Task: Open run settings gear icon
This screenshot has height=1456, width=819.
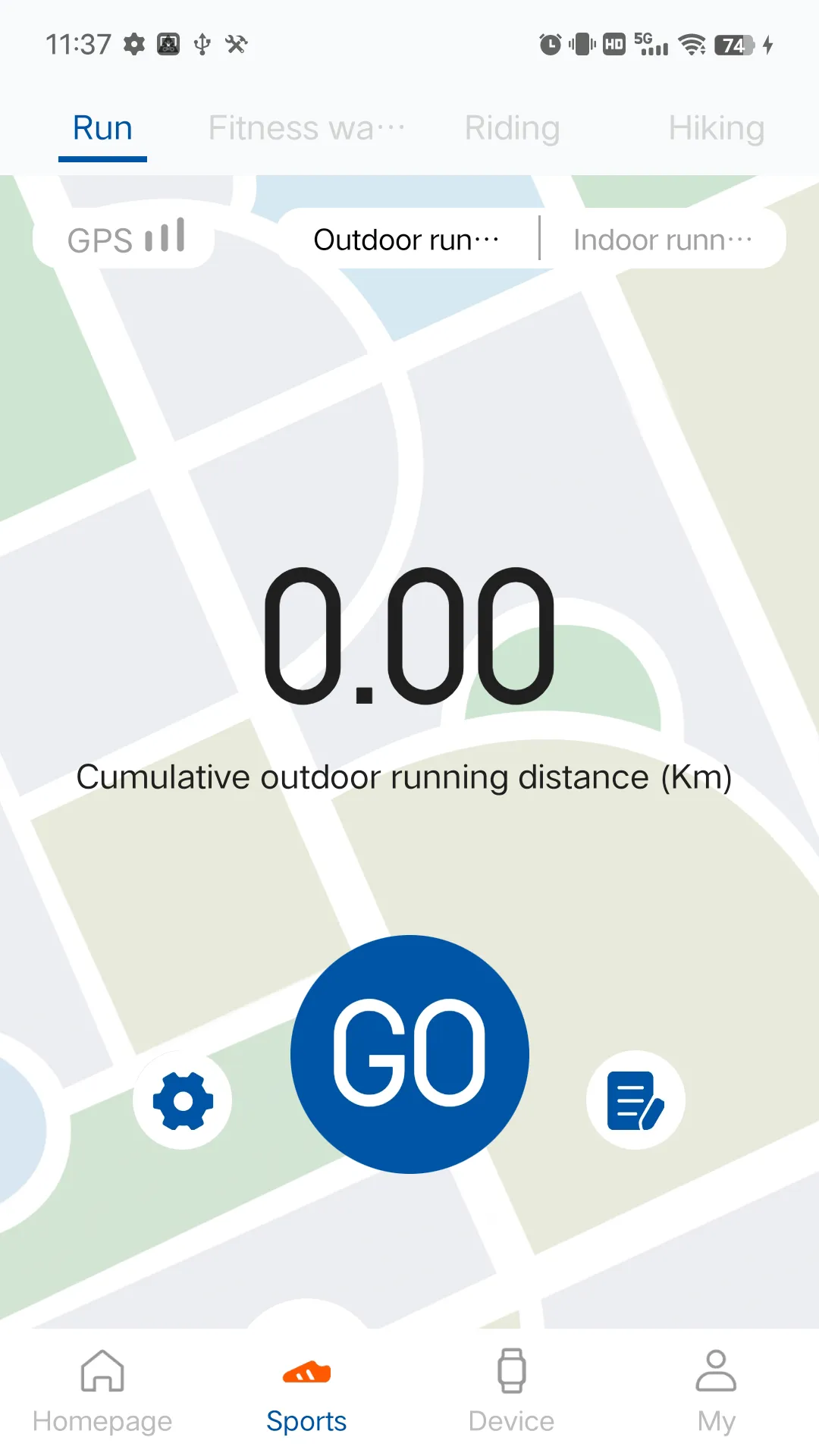Action: pyautogui.click(x=183, y=1100)
